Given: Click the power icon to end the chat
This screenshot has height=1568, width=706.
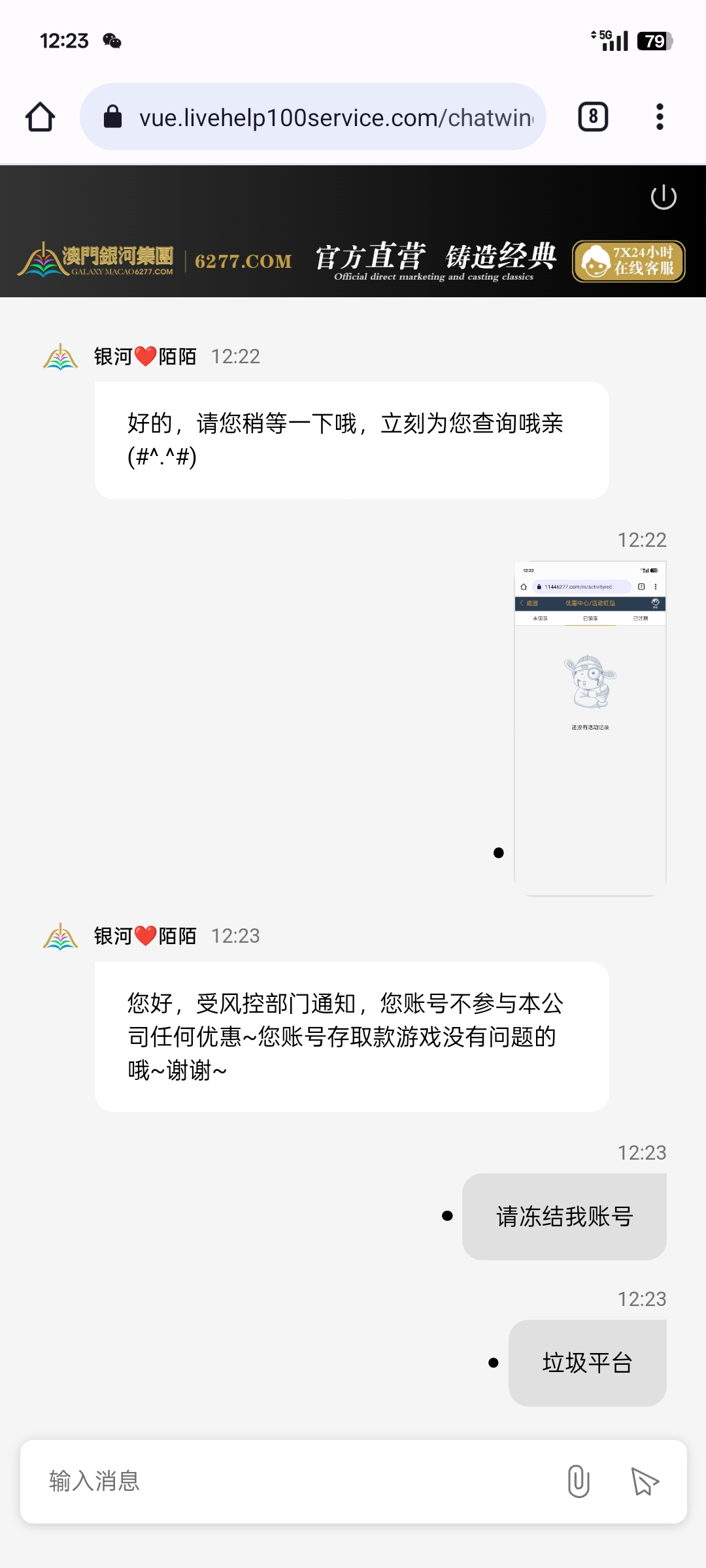Looking at the screenshot, I should pos(663,197).
